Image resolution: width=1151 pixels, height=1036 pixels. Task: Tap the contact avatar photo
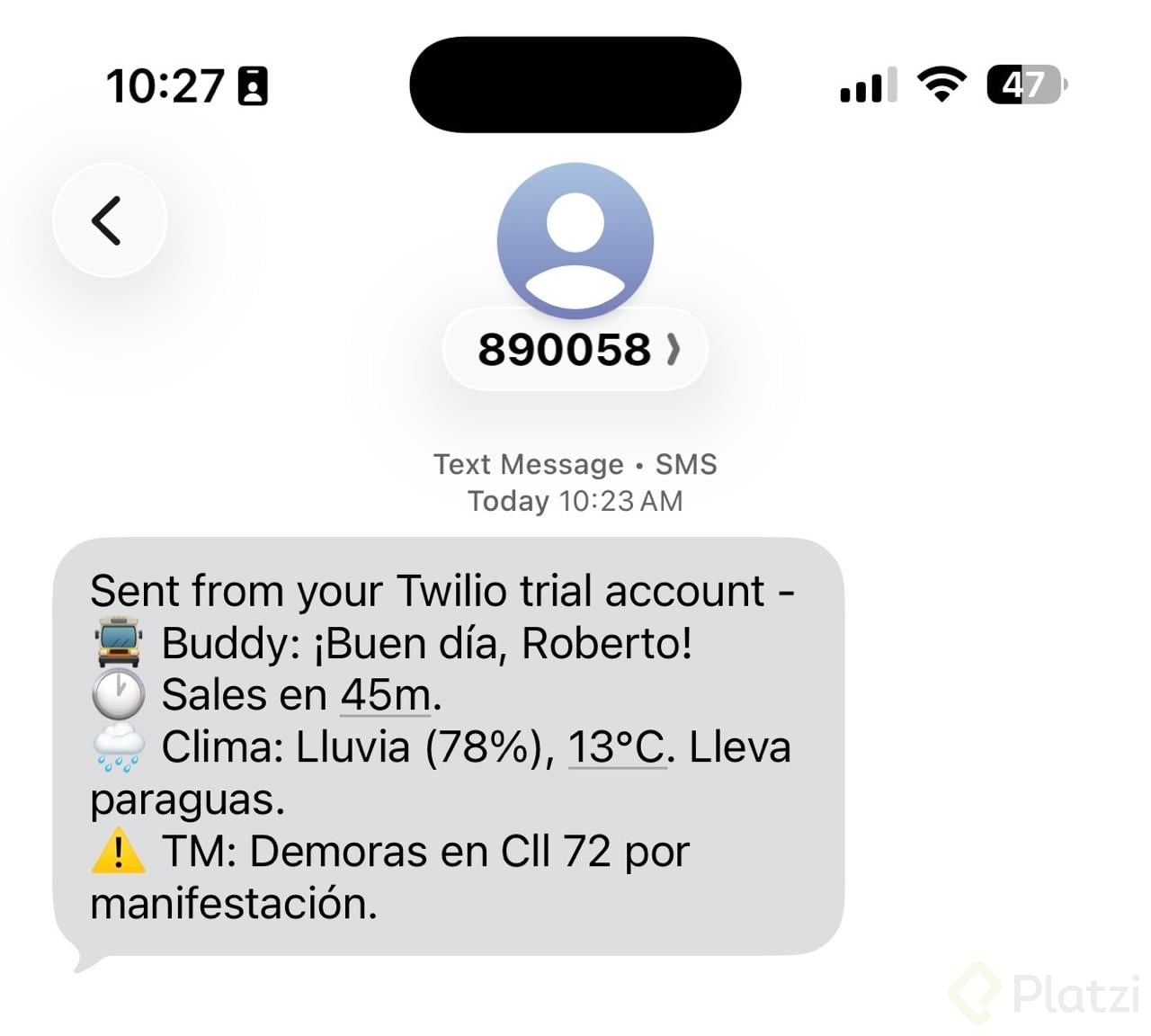(x=575, y=240)
